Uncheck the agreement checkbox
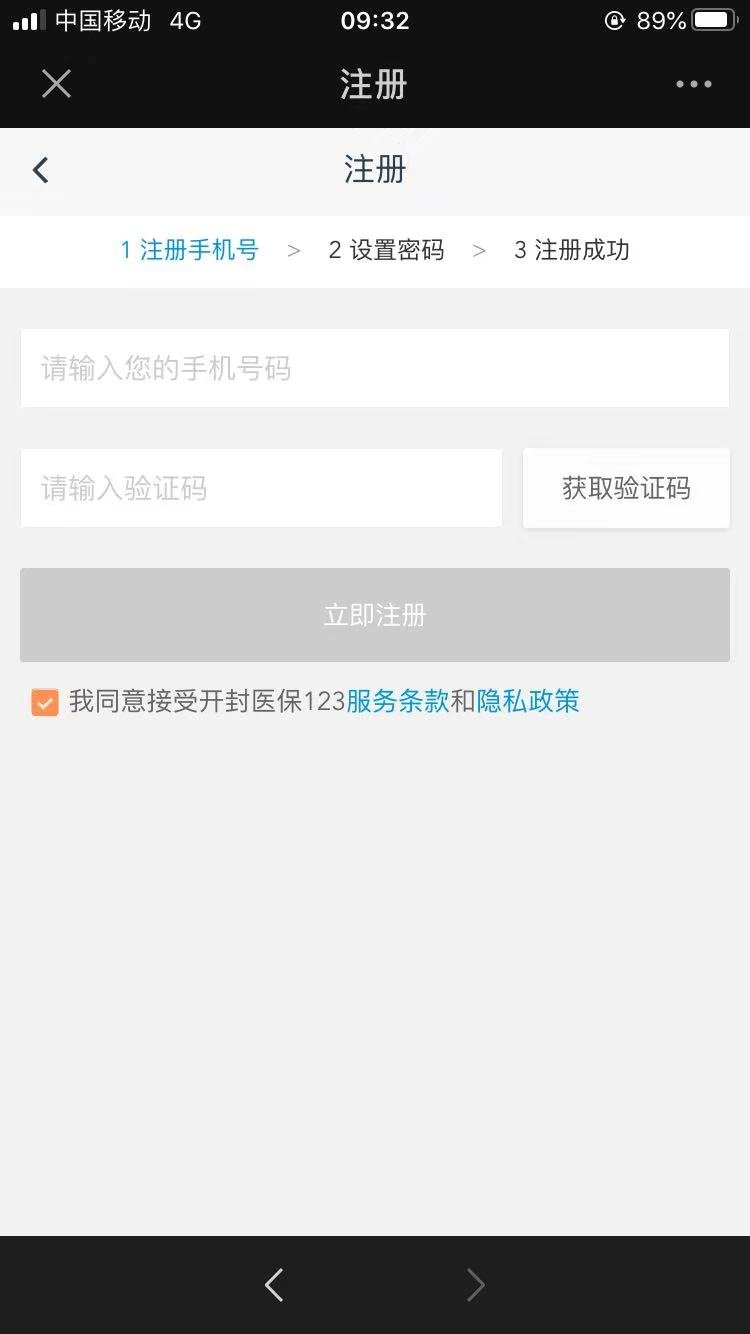This screenshot has width=750, height=1334. tap(45, 702)
